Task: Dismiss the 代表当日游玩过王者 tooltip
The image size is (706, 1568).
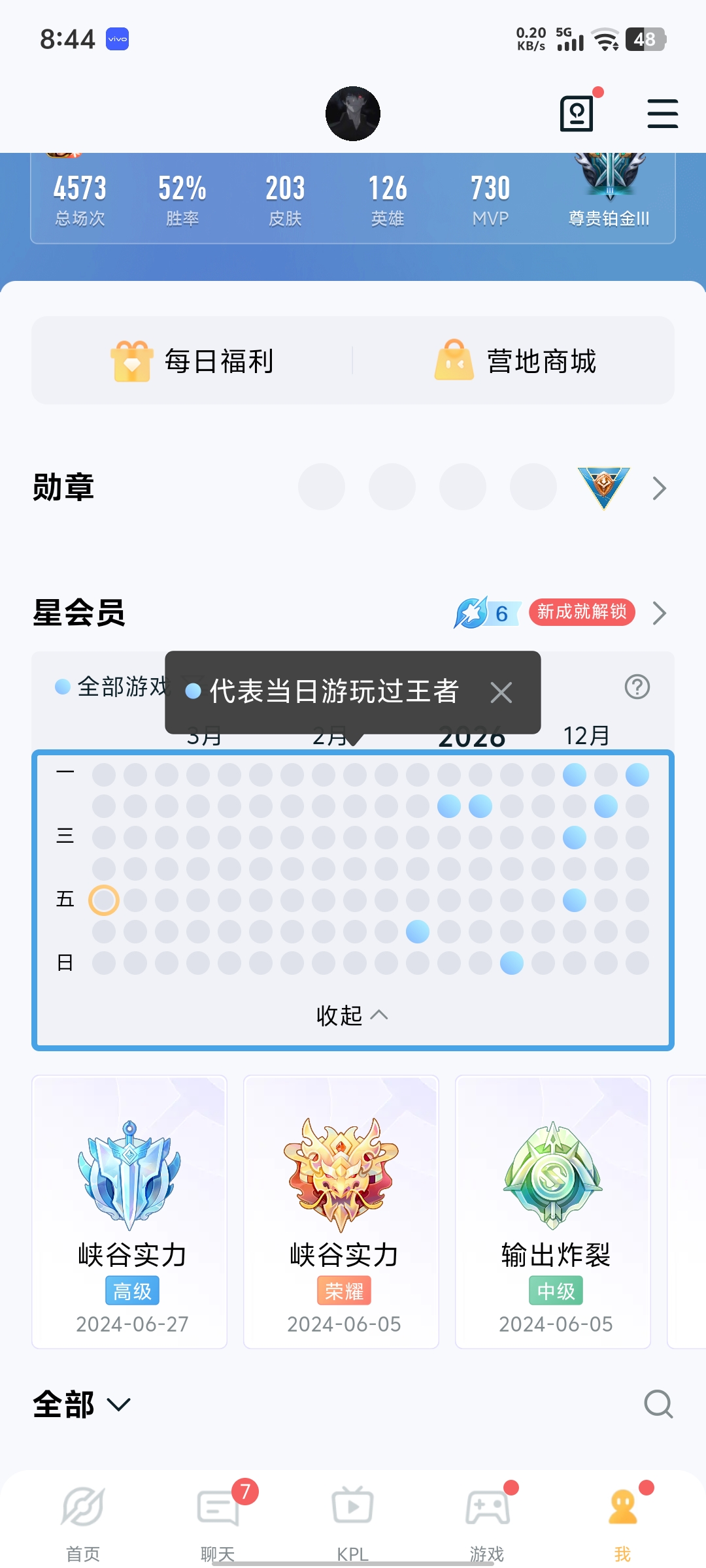Action: click(501, 693)
